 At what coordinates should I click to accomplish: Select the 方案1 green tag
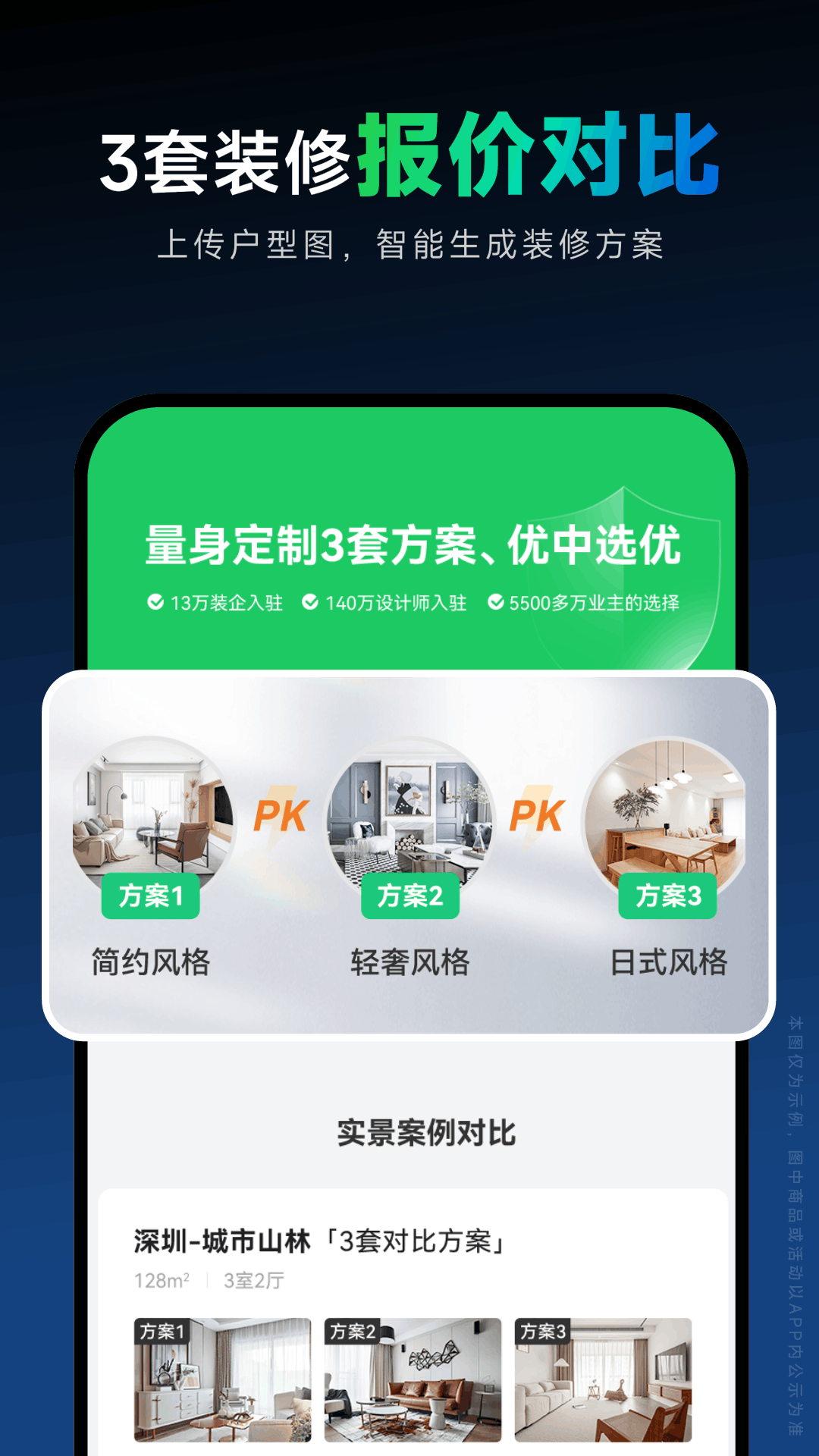click(150, 896)
